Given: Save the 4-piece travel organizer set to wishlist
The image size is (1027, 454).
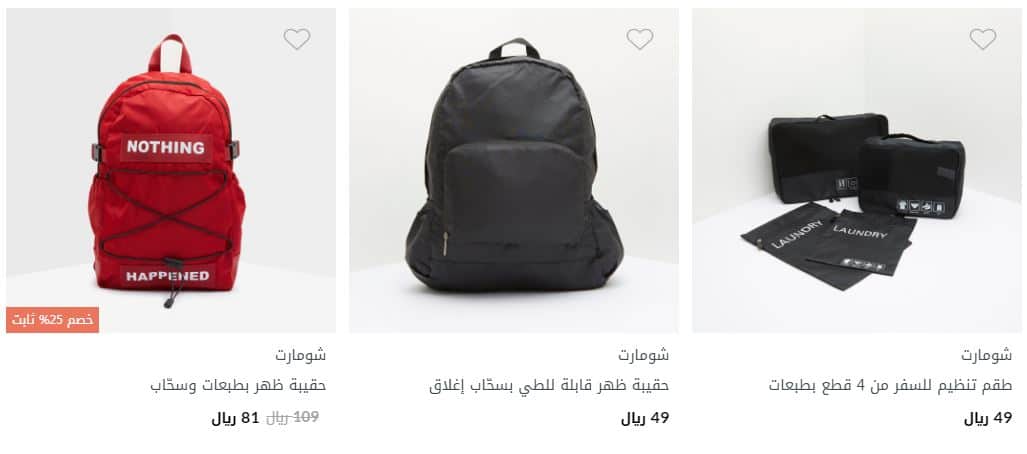Looking at the screenshot, I should 983,39.
